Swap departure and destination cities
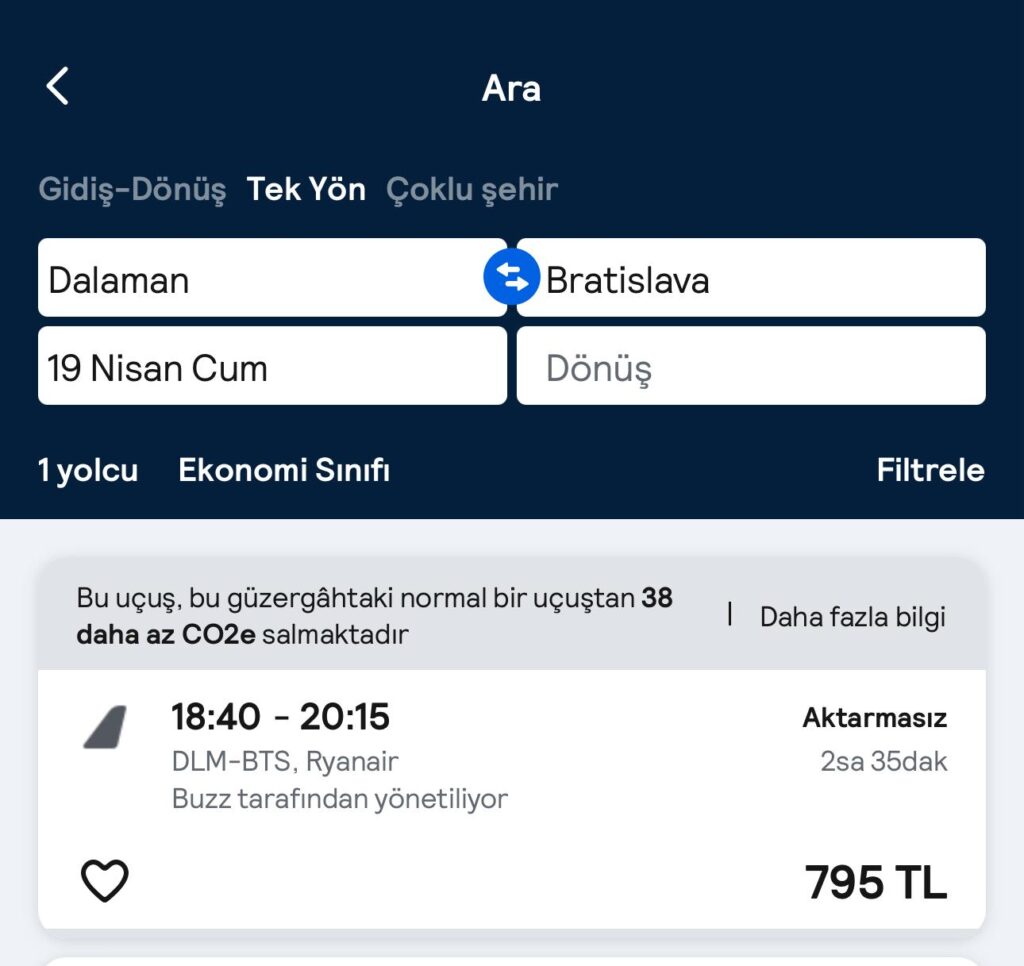Viewport: 1024px width, 966px height. (x=511, y=278)
